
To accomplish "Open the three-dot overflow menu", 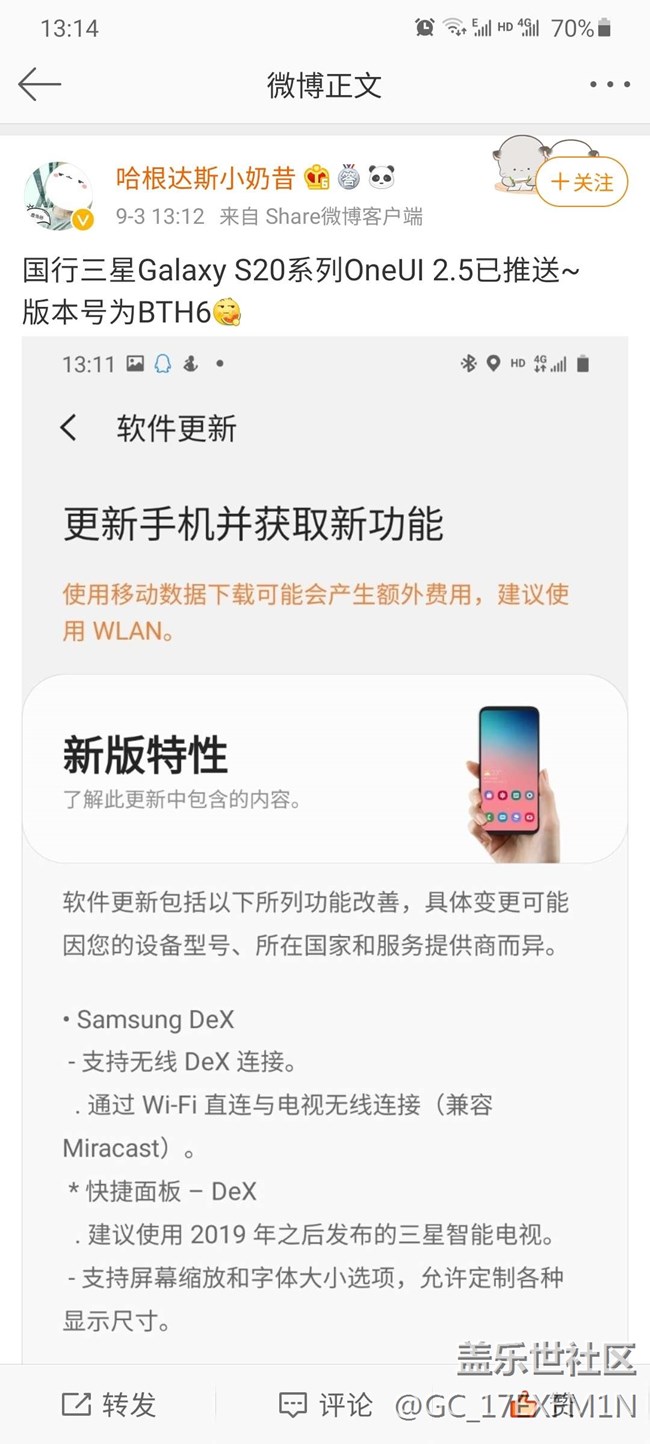I will [x=609, y=85].
